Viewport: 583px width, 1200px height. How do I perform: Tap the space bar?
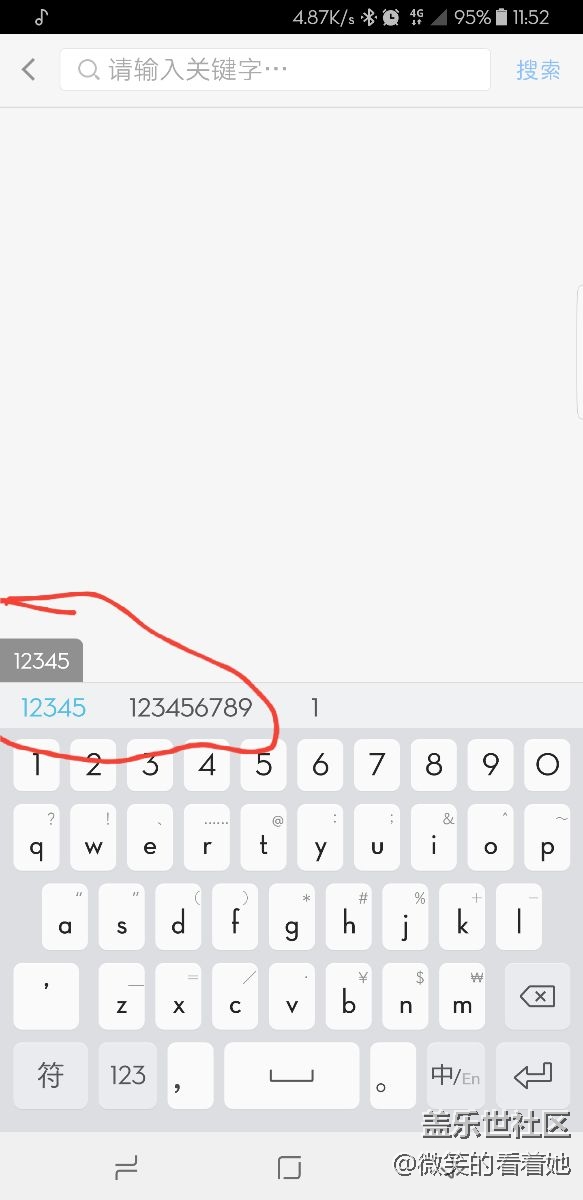(291, 1075)
